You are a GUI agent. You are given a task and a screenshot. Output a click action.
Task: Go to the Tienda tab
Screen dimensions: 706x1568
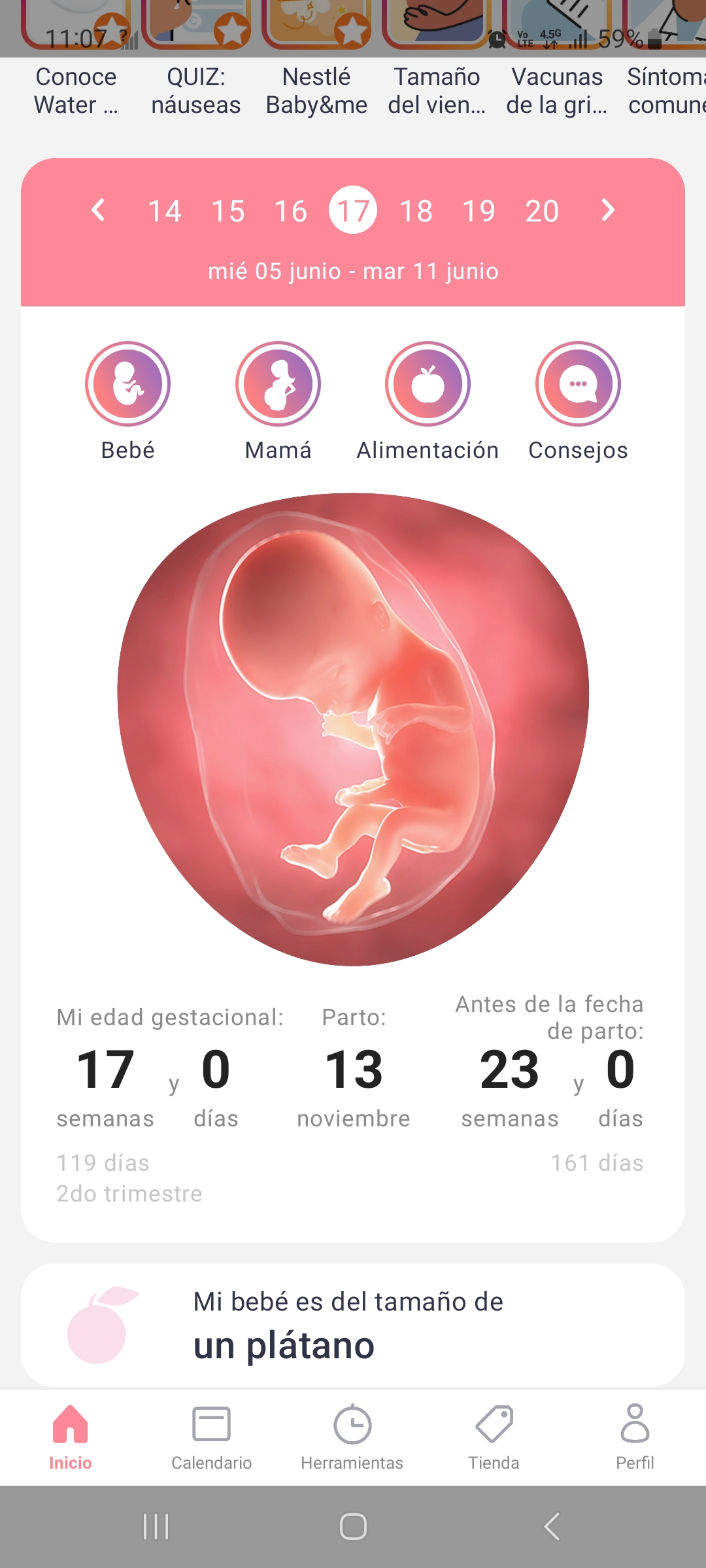pos(494,1437)
